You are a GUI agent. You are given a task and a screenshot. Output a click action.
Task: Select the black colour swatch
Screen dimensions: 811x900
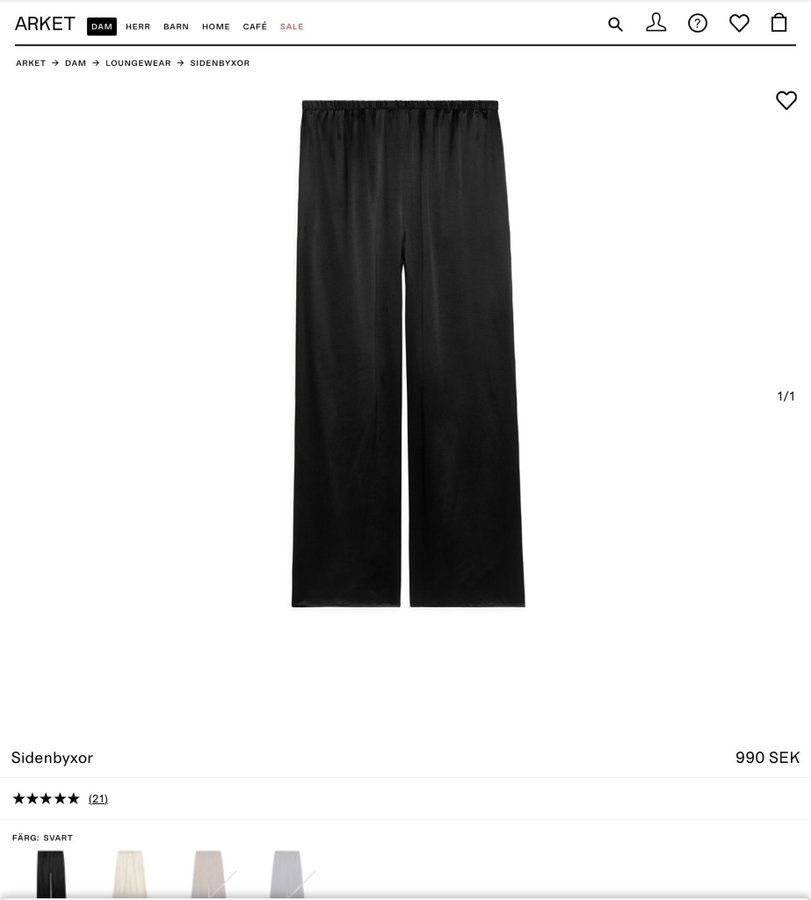click(x=51, y=874)
